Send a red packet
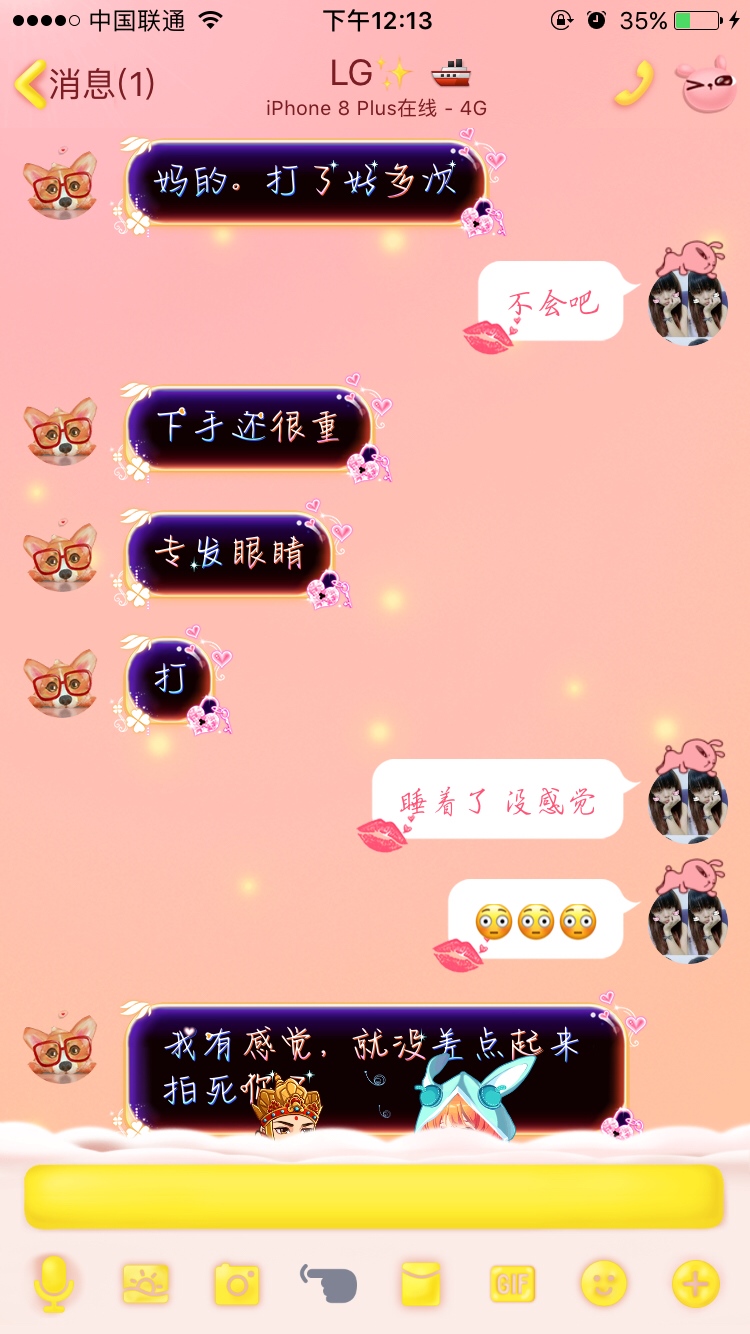 421,1283
